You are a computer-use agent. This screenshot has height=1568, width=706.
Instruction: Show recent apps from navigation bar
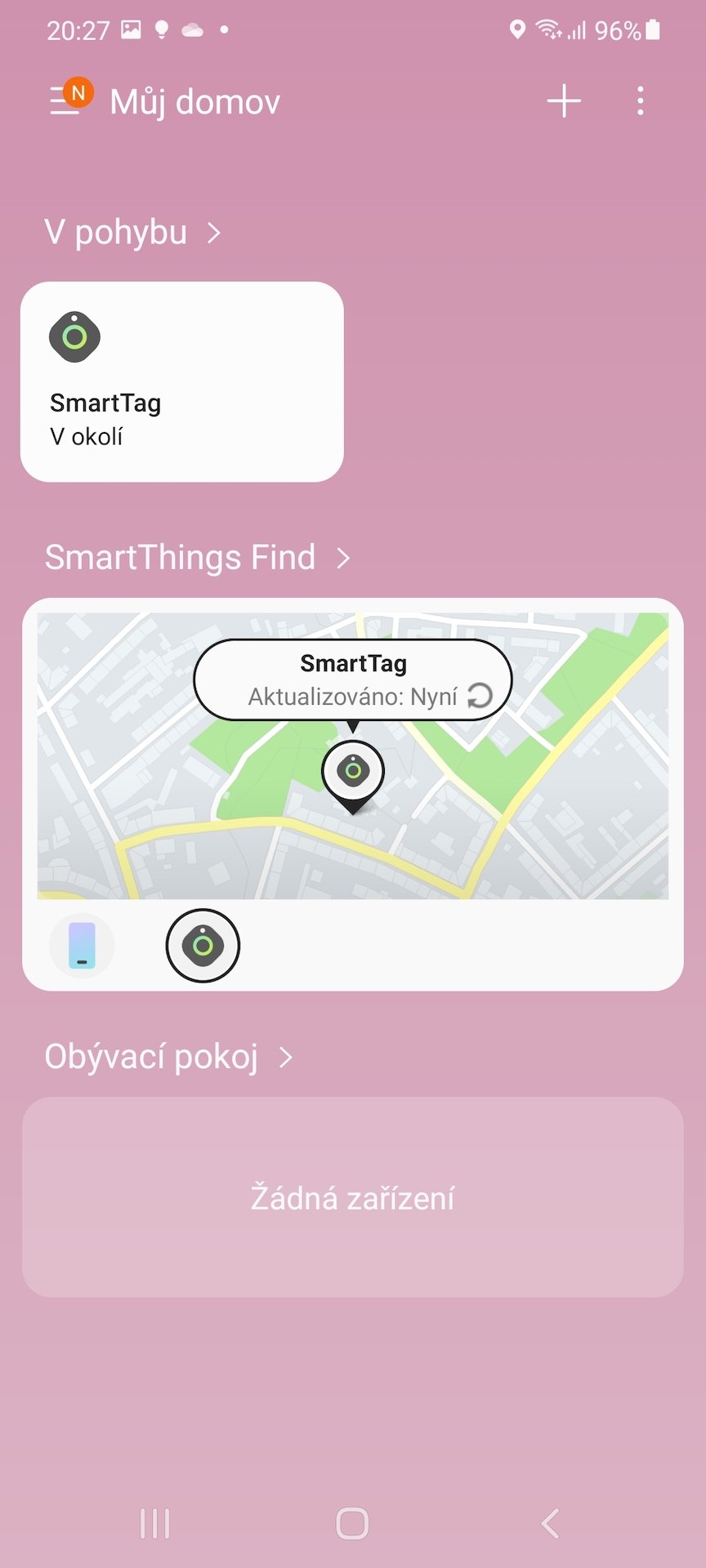[x=155, y=1524]
